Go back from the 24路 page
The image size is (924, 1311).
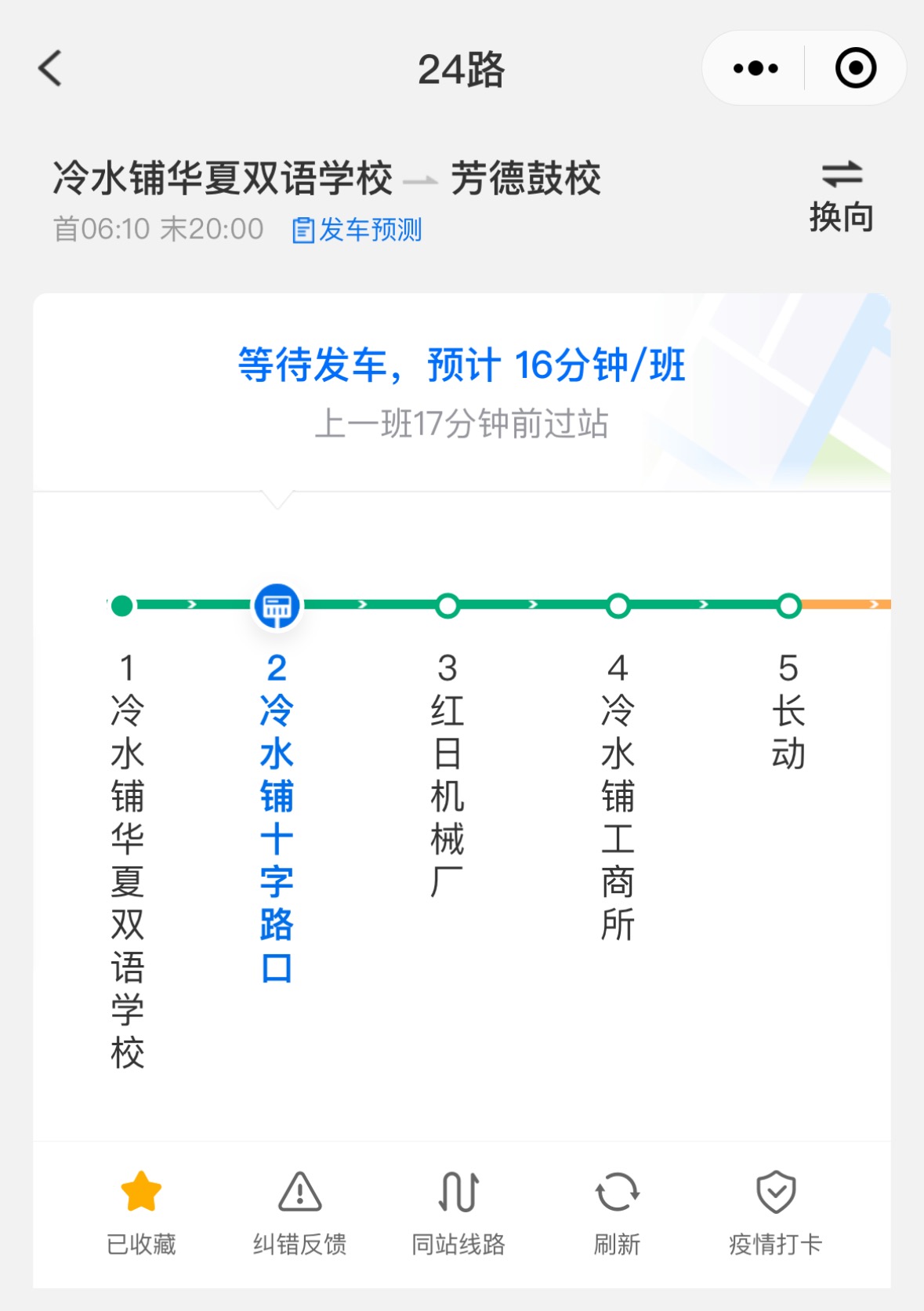tap(50, 68)
